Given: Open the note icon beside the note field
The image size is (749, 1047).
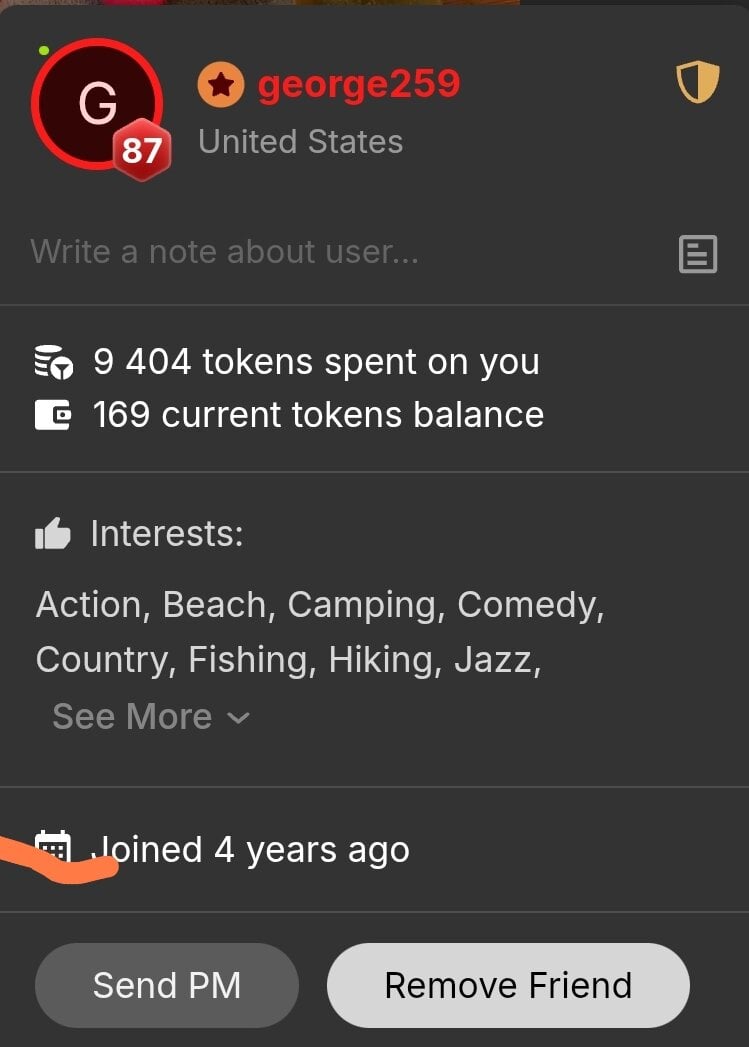Looking at the screenshot, I should [x=697, y=254].
